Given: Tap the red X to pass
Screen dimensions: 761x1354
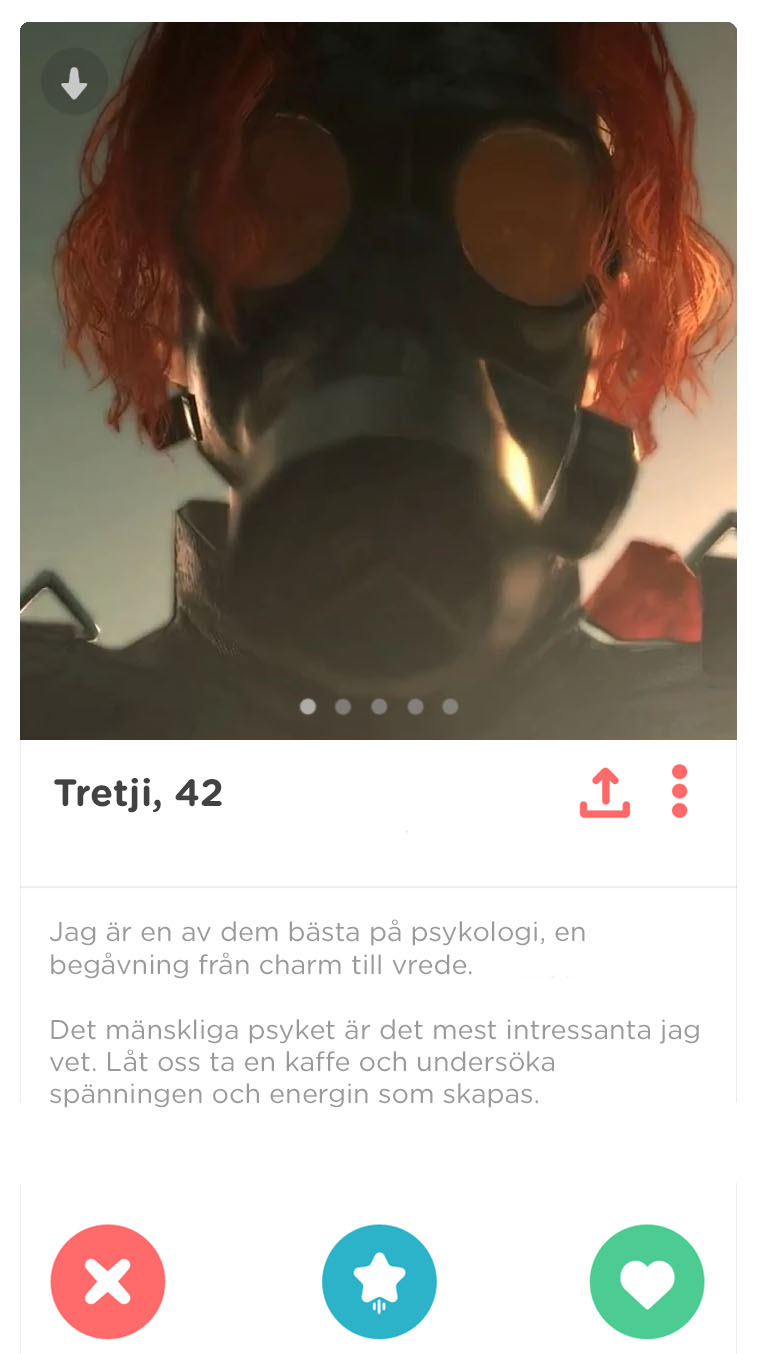Looking at the screenshot, I should point(108,1281).
